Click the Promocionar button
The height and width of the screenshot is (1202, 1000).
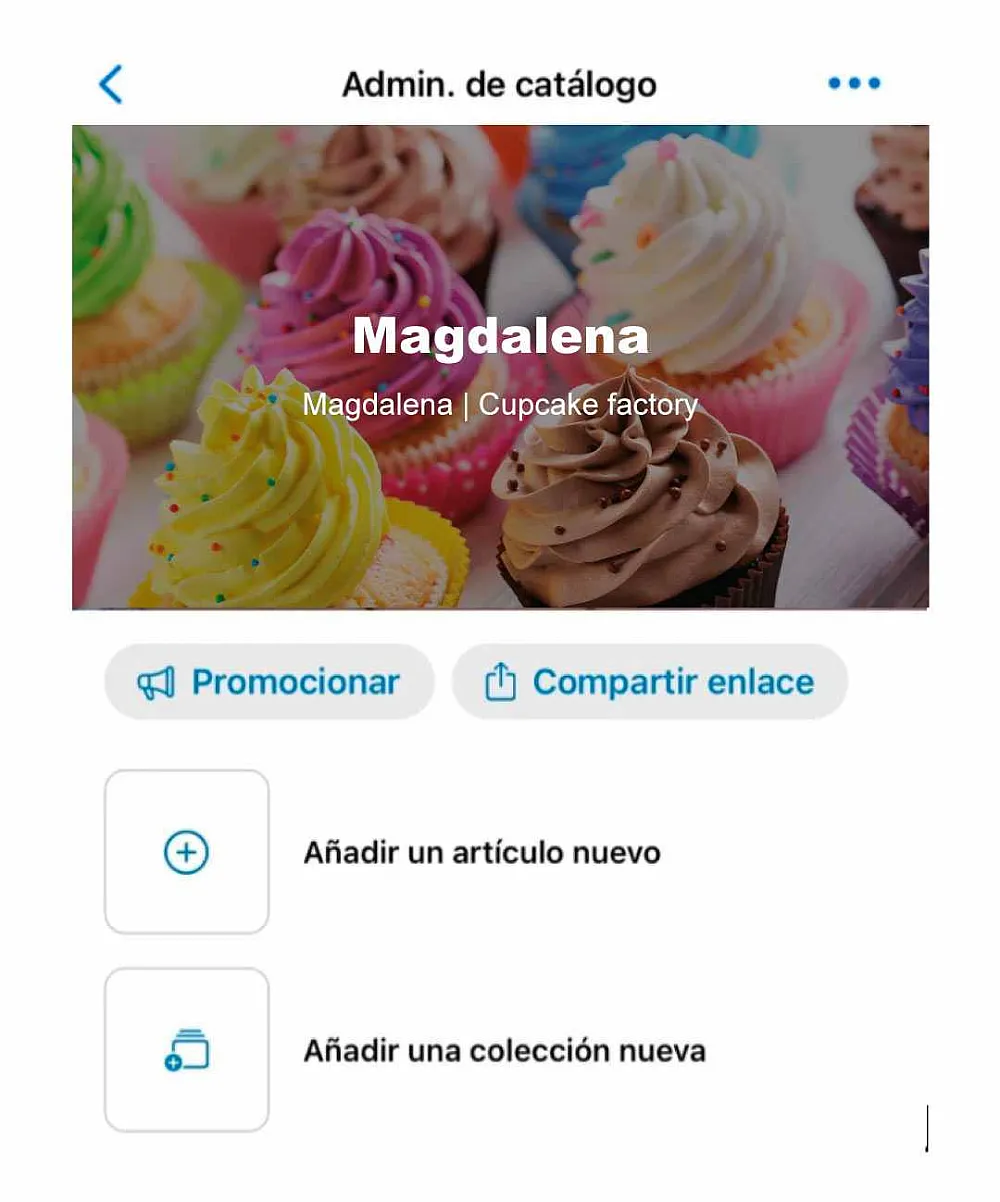270,681
